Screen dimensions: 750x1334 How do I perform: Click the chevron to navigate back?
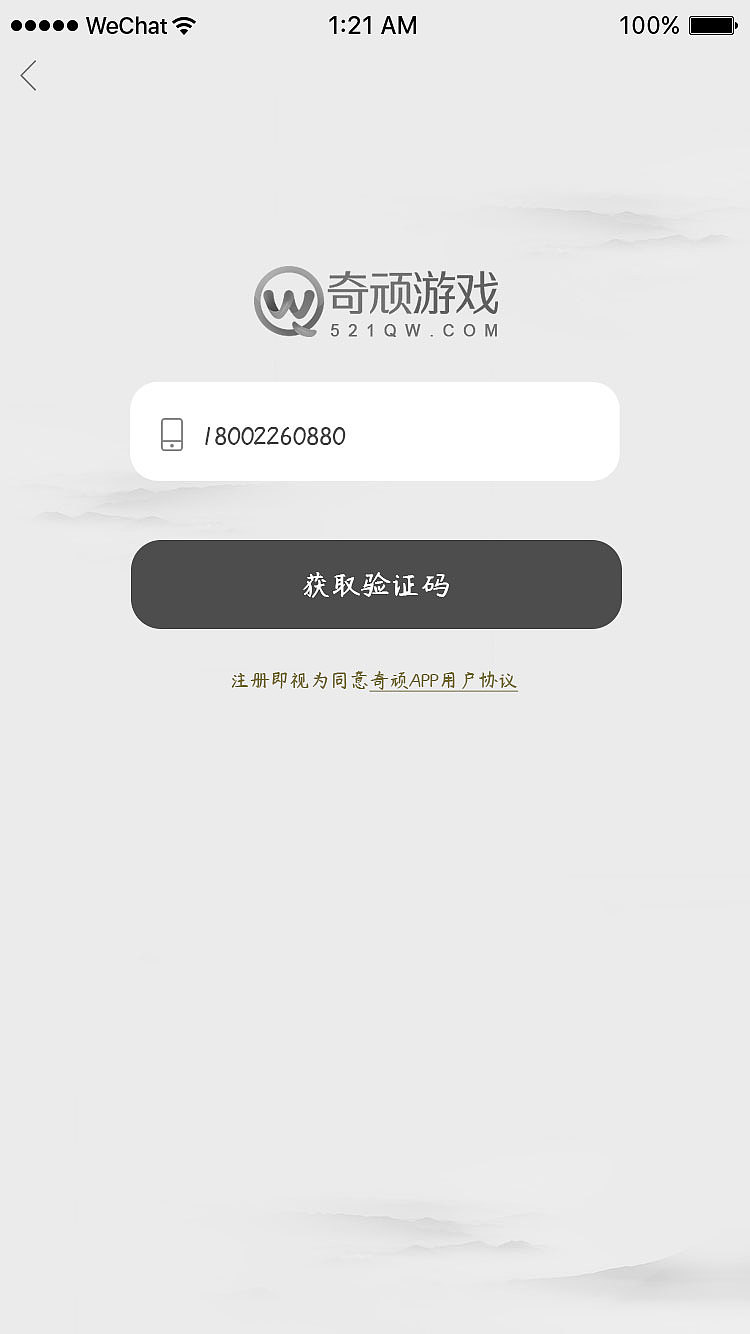tap(28, 75)
